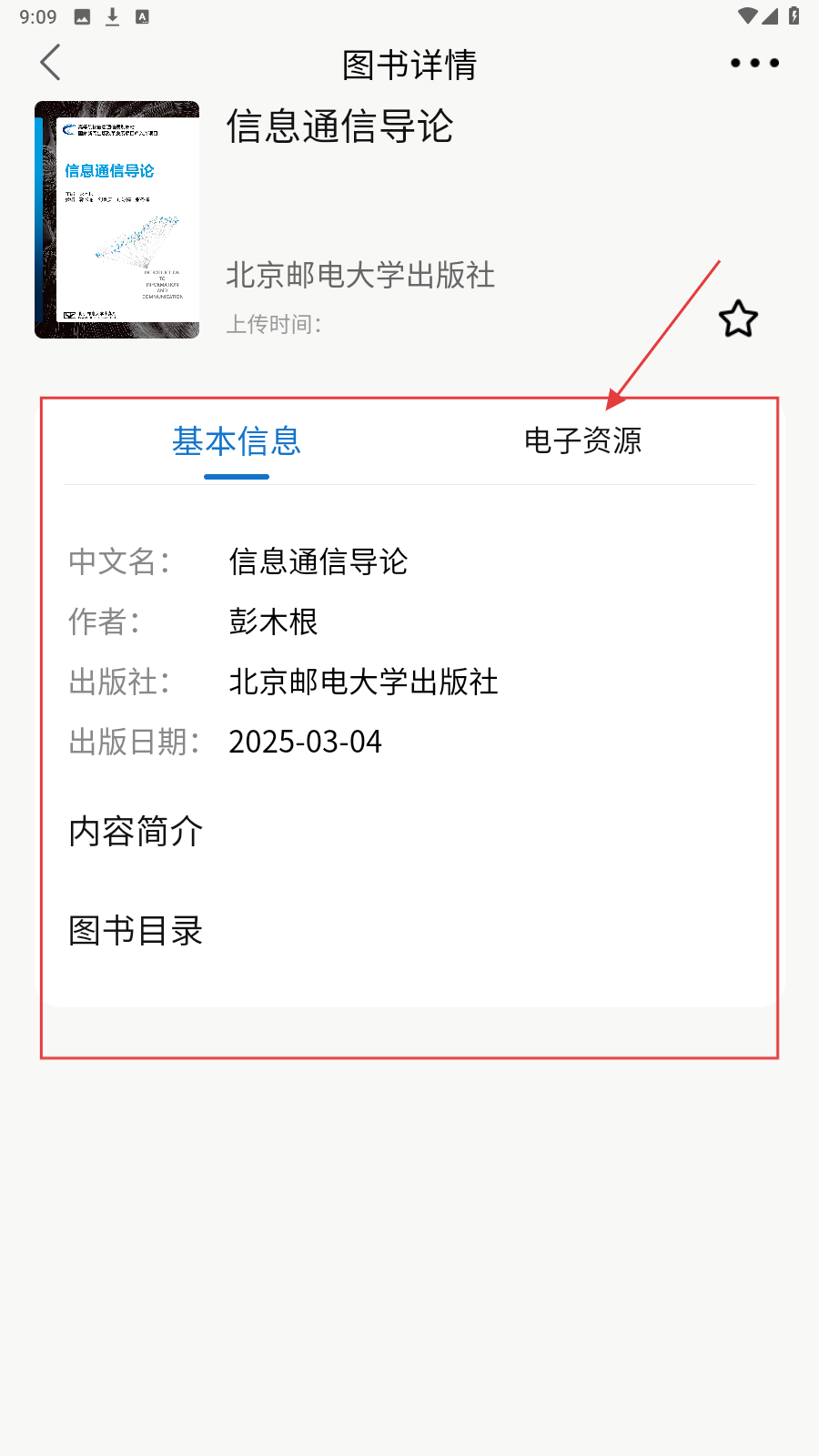Go back from the book details page
This screenshot has width=819, height=1456.
[x=51, y=63]
